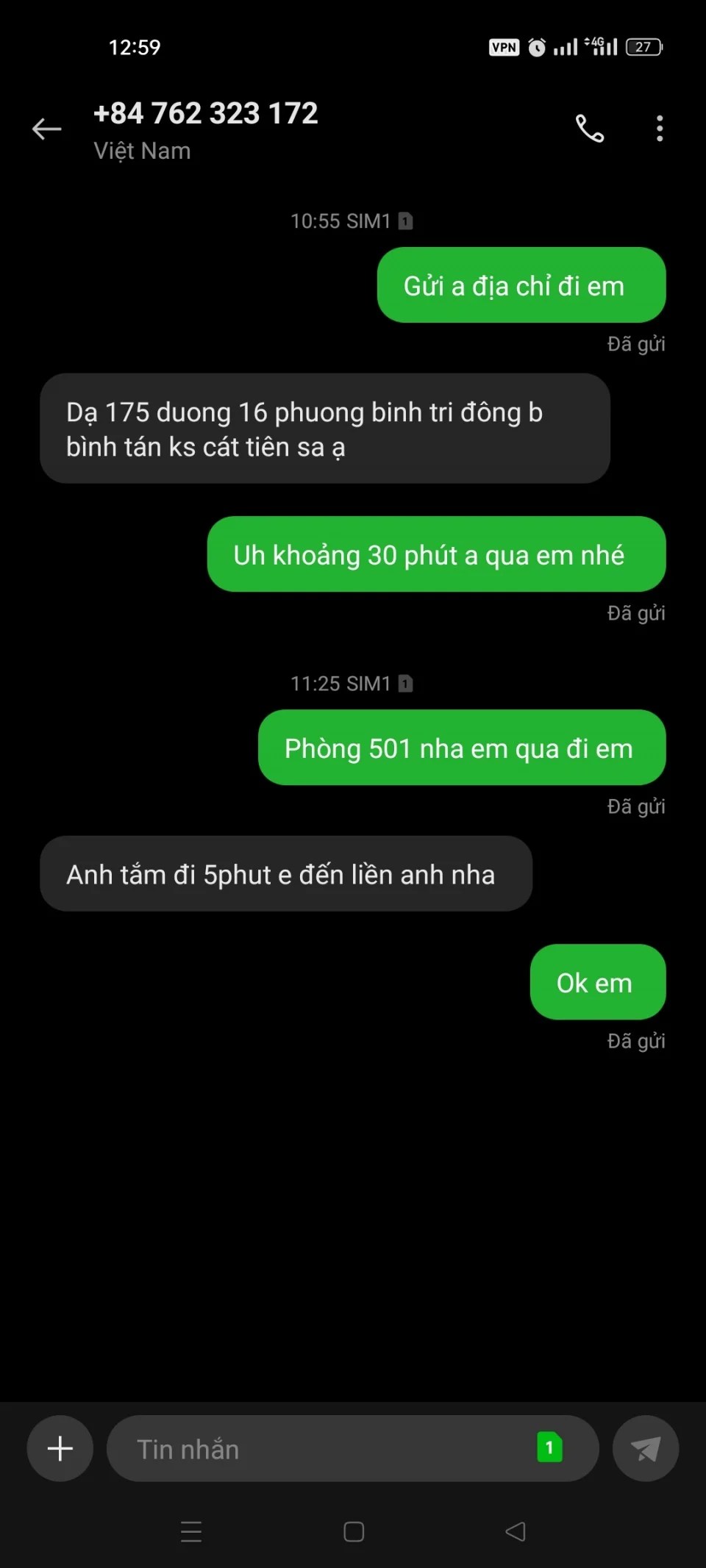The width and height of the screenshot is (706, 1568).
Task: Send the message with the paper plane
Action: (x=645, y=1449)
